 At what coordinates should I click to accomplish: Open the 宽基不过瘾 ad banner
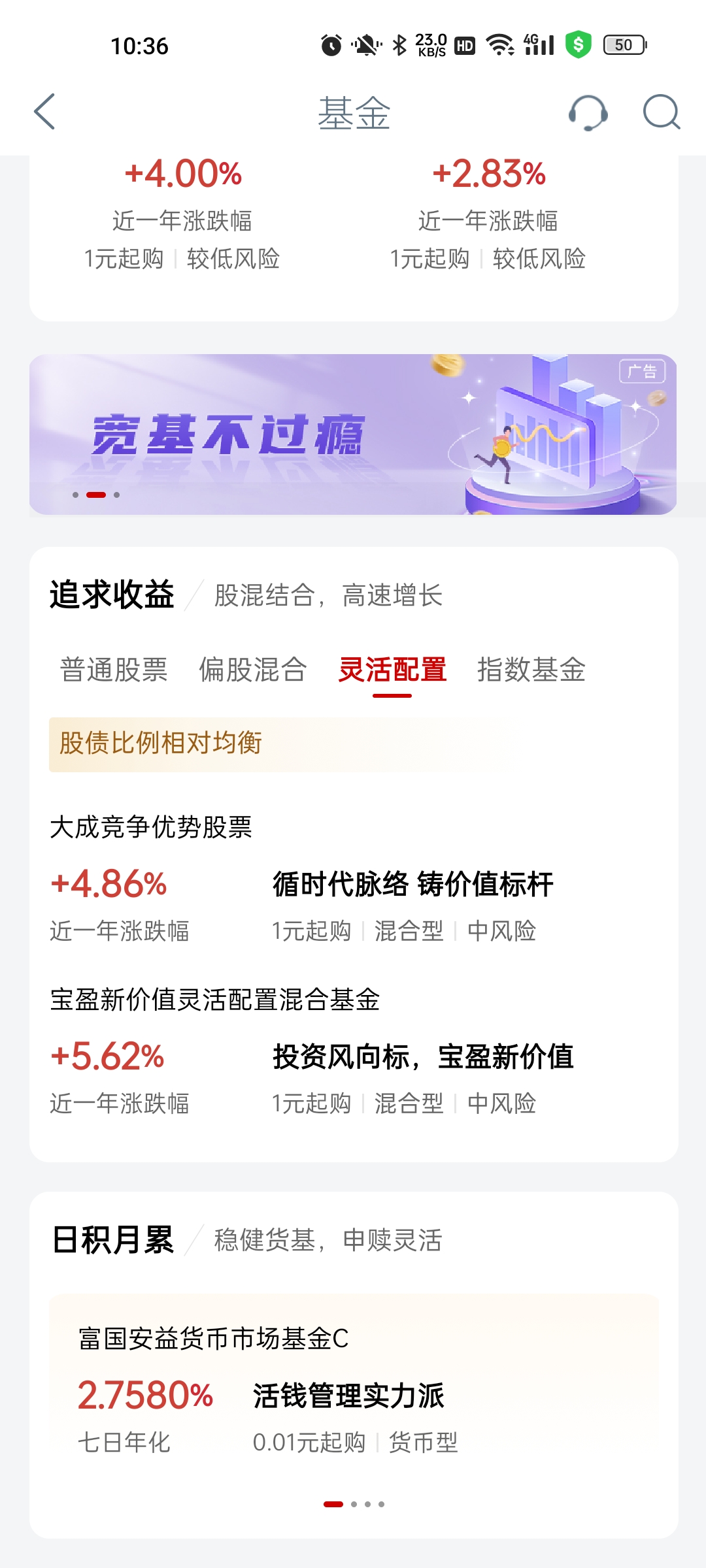click(353, 434)
